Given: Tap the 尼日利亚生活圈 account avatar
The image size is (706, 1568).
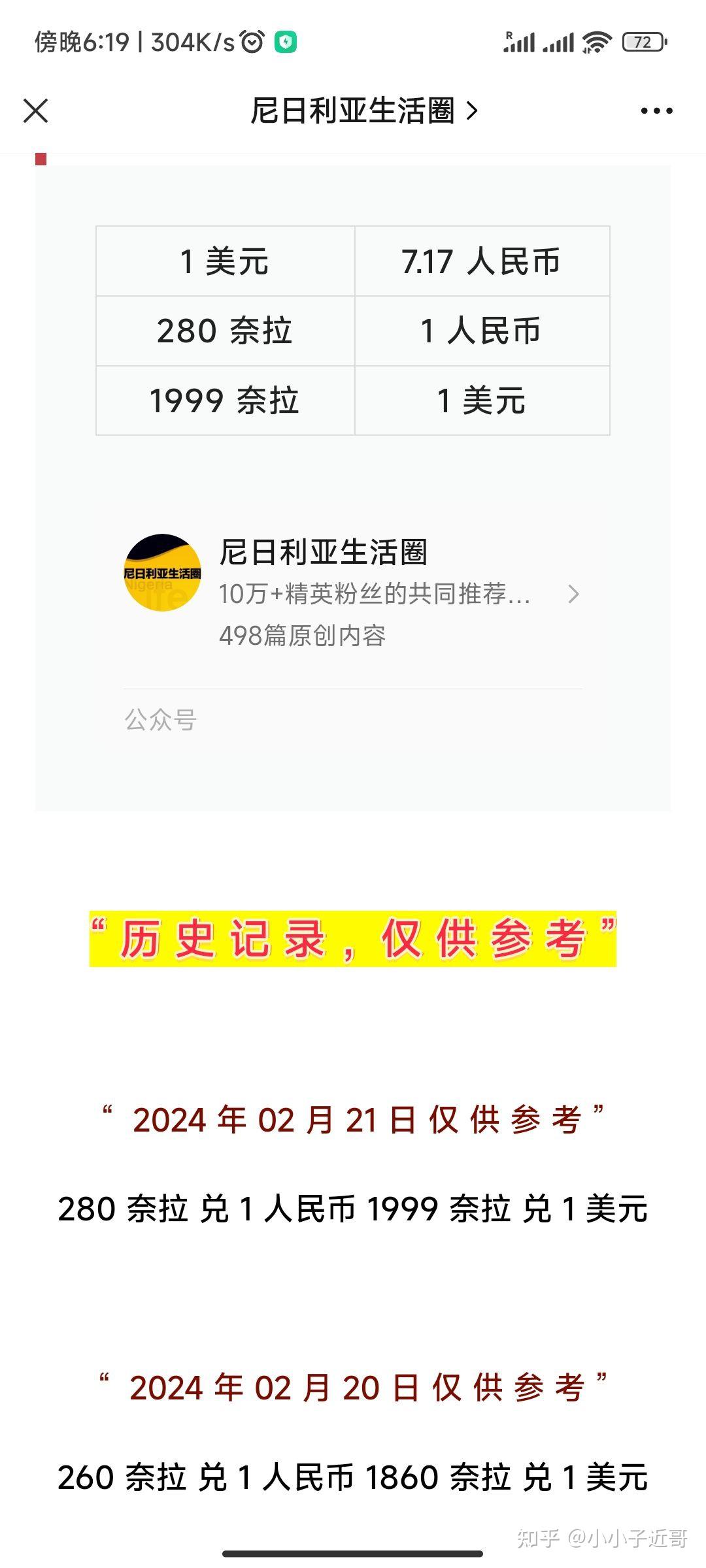Looking at the screenshot, I should coord(161,574).
